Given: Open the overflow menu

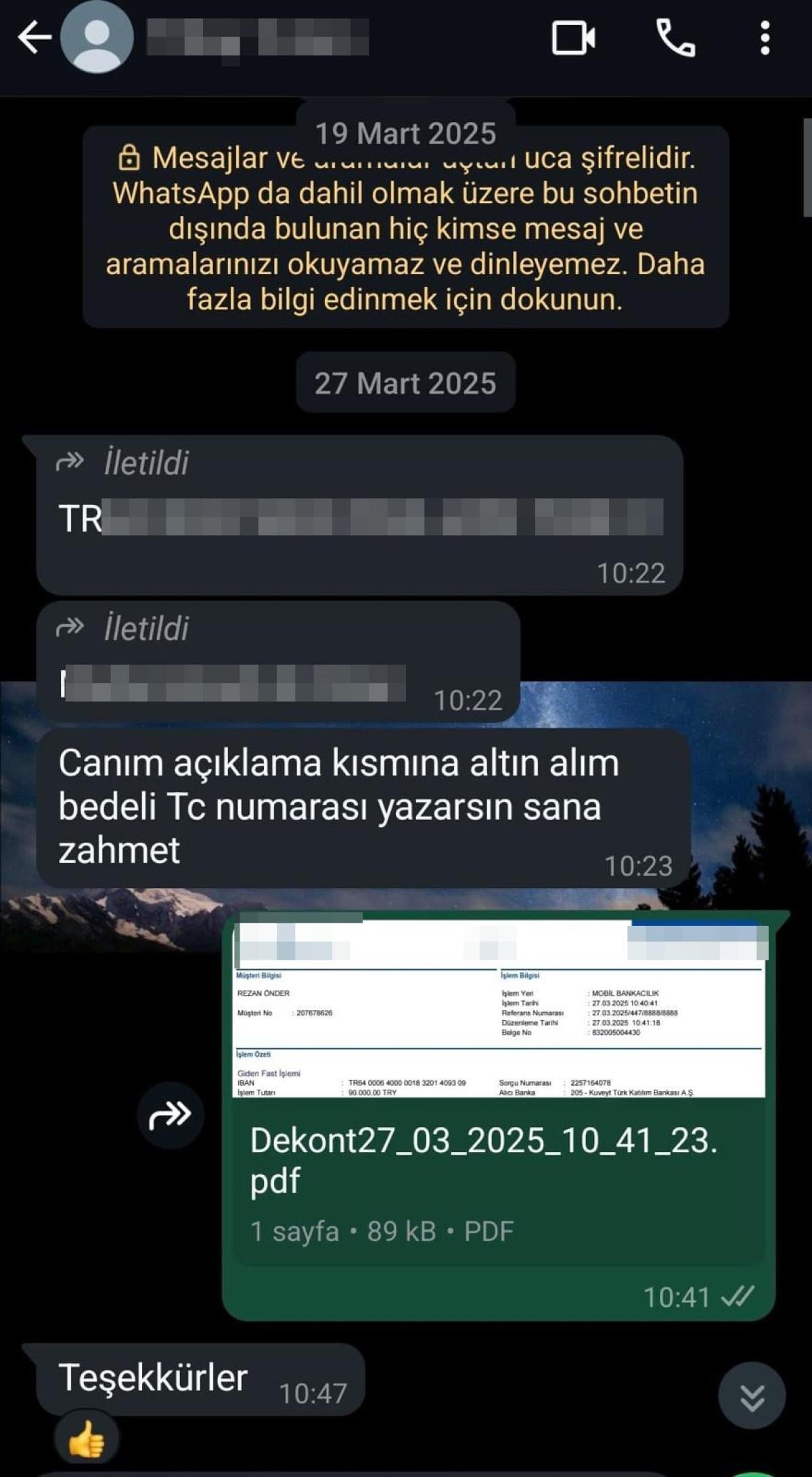Looking at the screenshot, I should click(765, 38).
